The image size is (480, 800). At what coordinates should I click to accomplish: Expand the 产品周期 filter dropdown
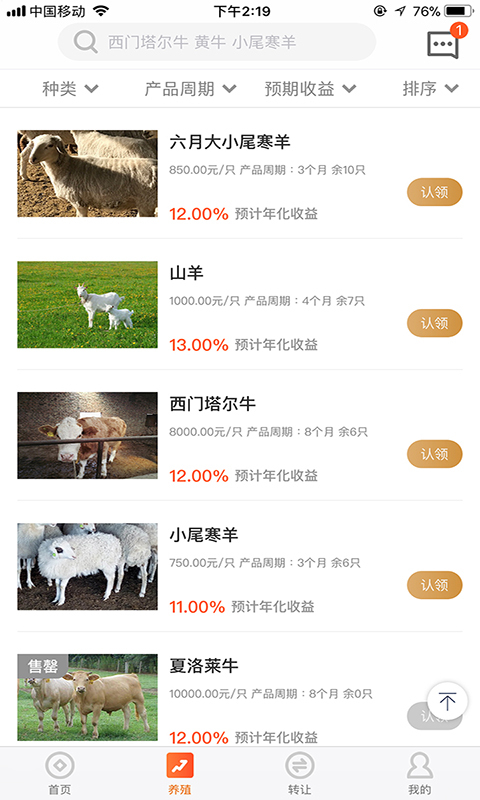(x=190, y=89)
